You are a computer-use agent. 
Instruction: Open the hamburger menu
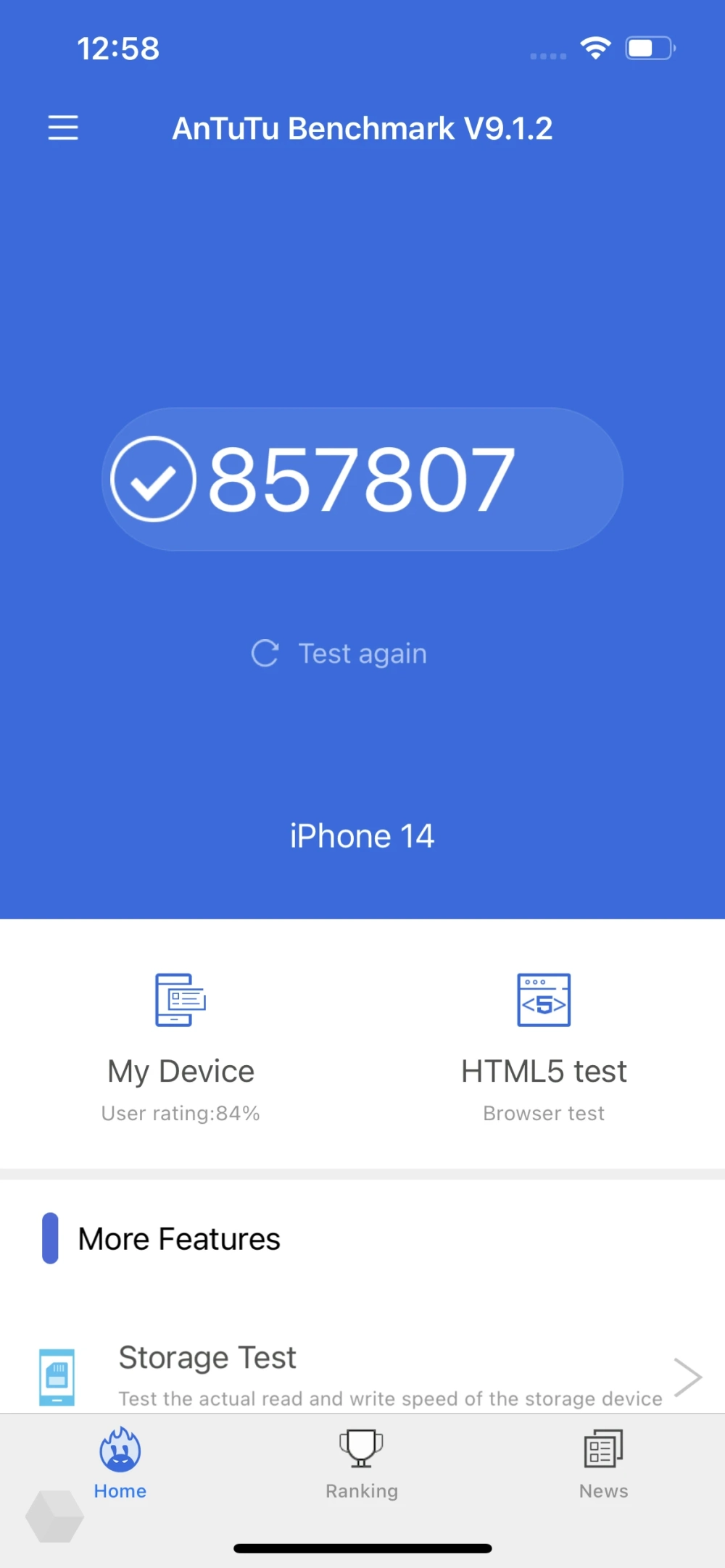[x=63, y=128]
